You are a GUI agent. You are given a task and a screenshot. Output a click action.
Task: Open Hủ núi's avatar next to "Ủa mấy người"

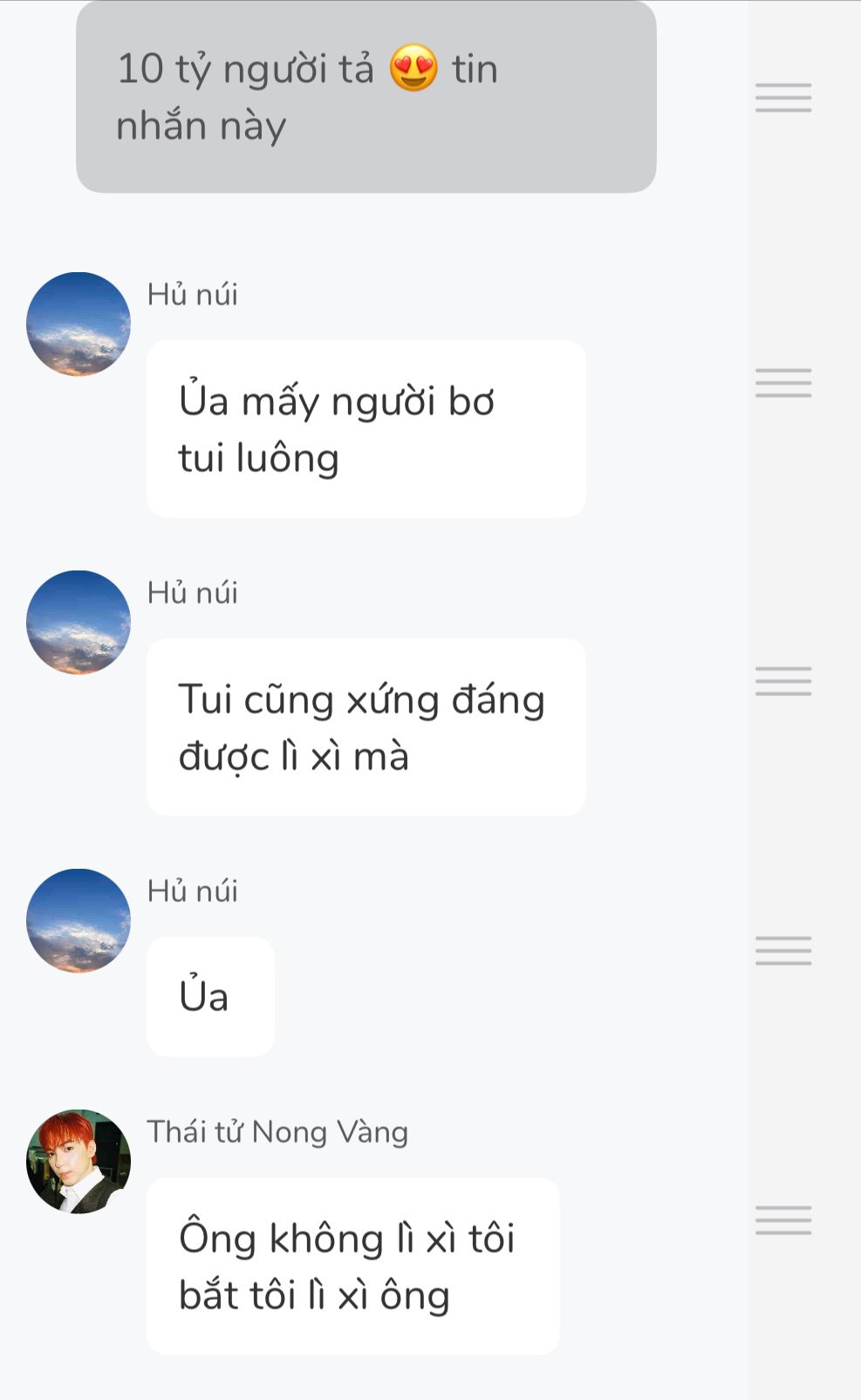tap(79, 324)
